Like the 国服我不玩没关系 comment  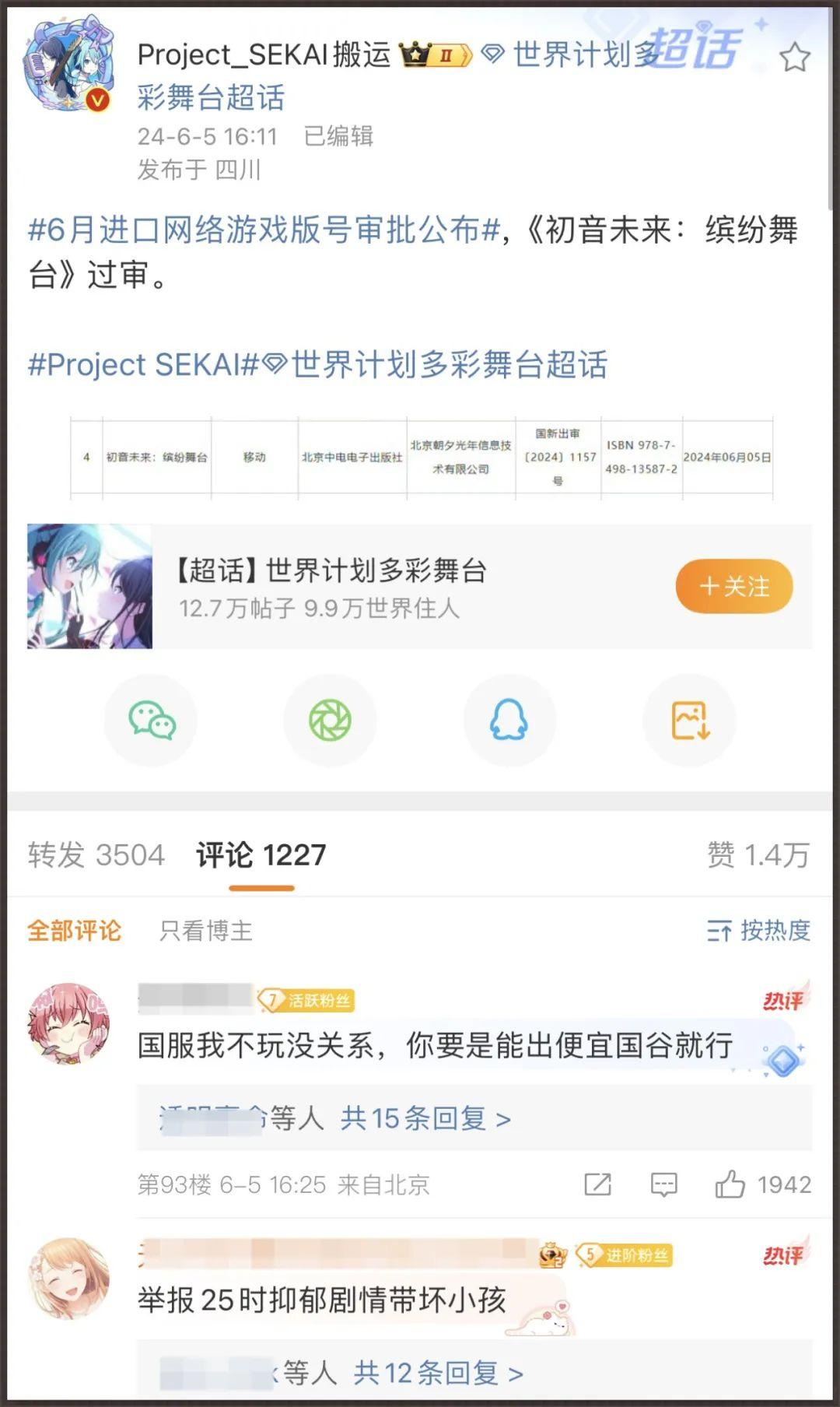730,1184
